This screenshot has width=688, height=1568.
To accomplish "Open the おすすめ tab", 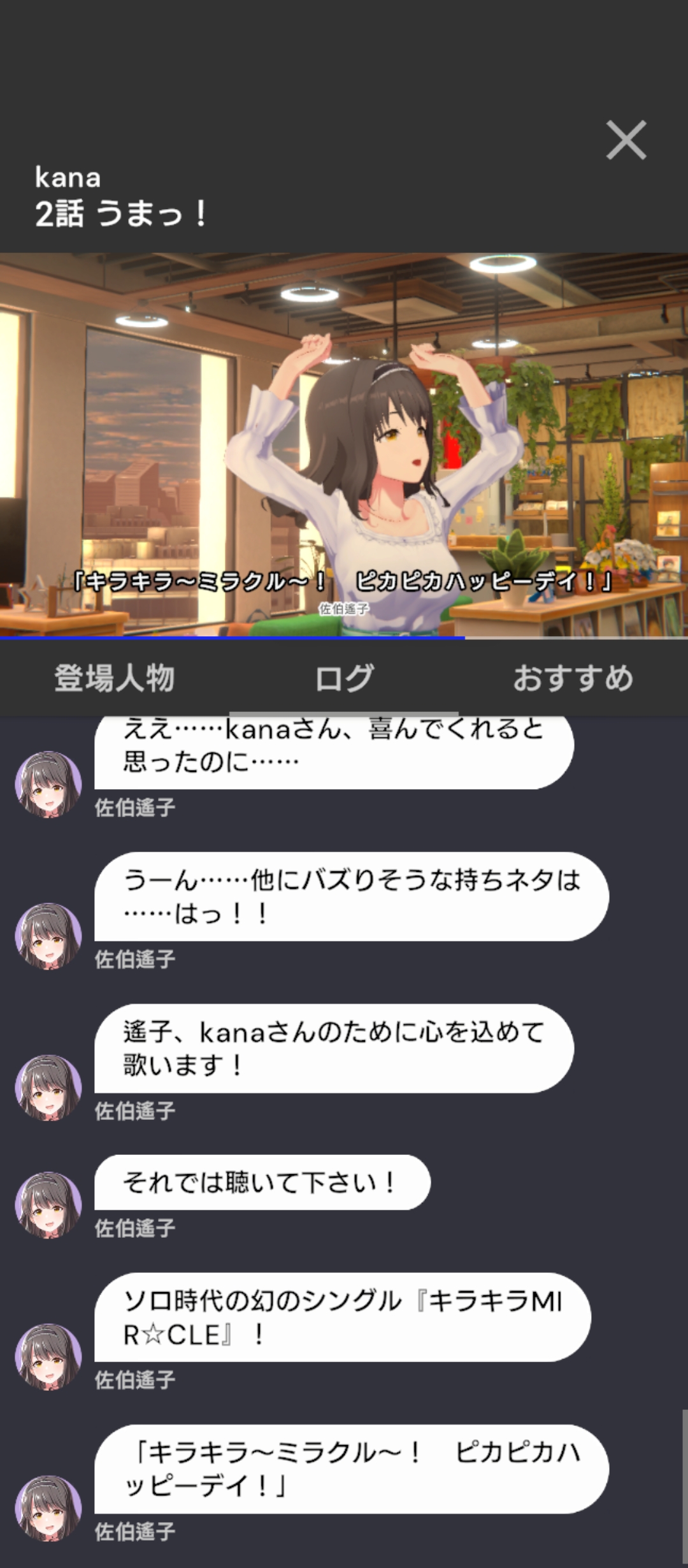I will click(573, 678).
